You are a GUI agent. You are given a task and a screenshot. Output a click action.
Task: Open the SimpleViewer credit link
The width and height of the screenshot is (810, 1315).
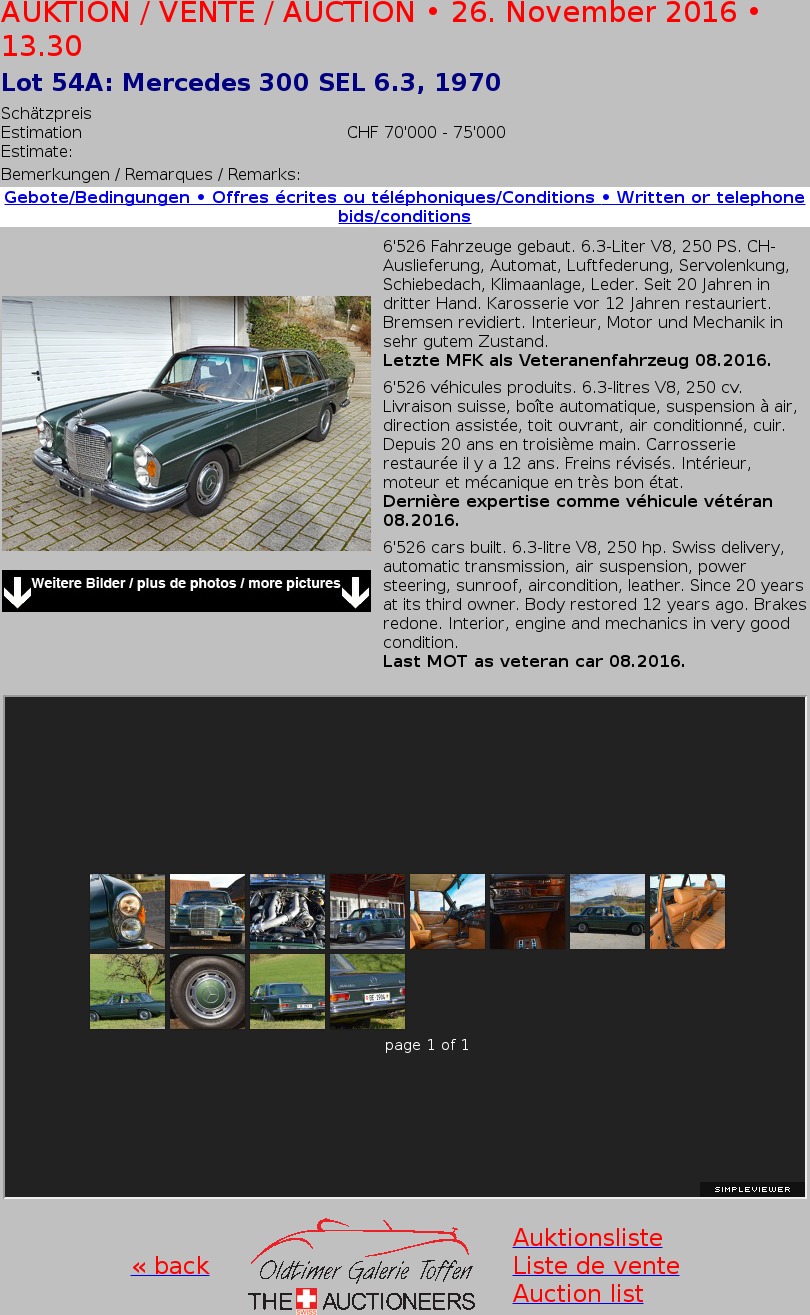752,1189
